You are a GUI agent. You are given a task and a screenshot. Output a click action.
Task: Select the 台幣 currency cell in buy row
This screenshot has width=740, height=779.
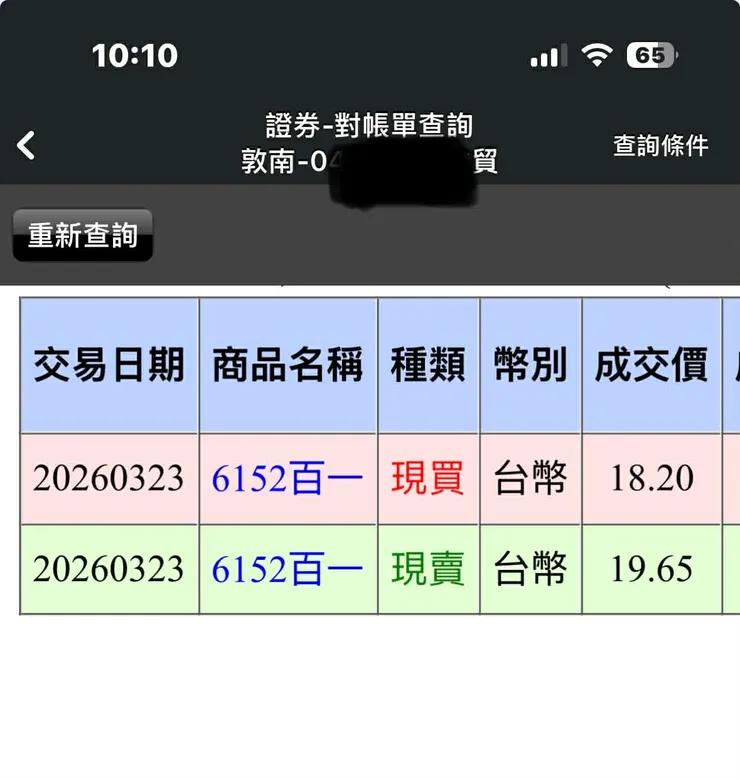point(530,477)
